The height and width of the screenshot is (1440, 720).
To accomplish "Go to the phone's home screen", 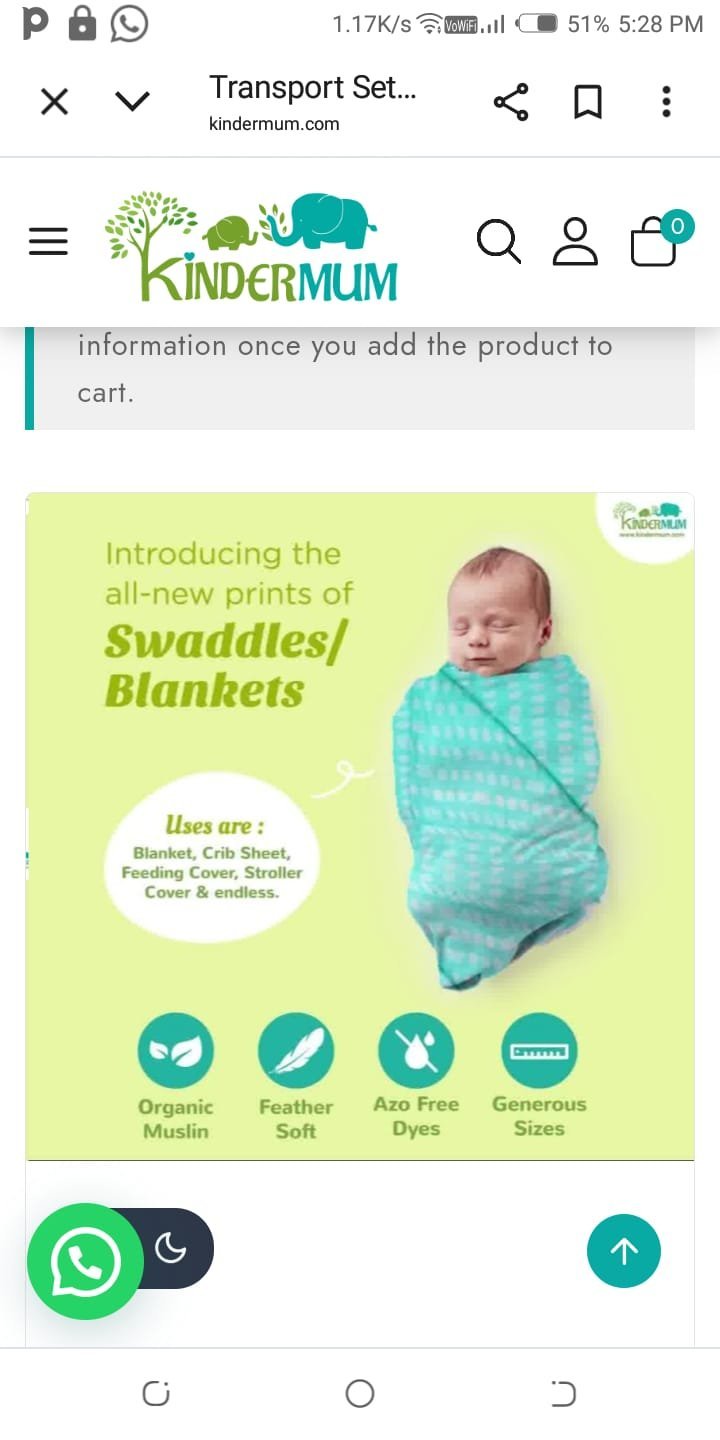I will (360, 1393).
